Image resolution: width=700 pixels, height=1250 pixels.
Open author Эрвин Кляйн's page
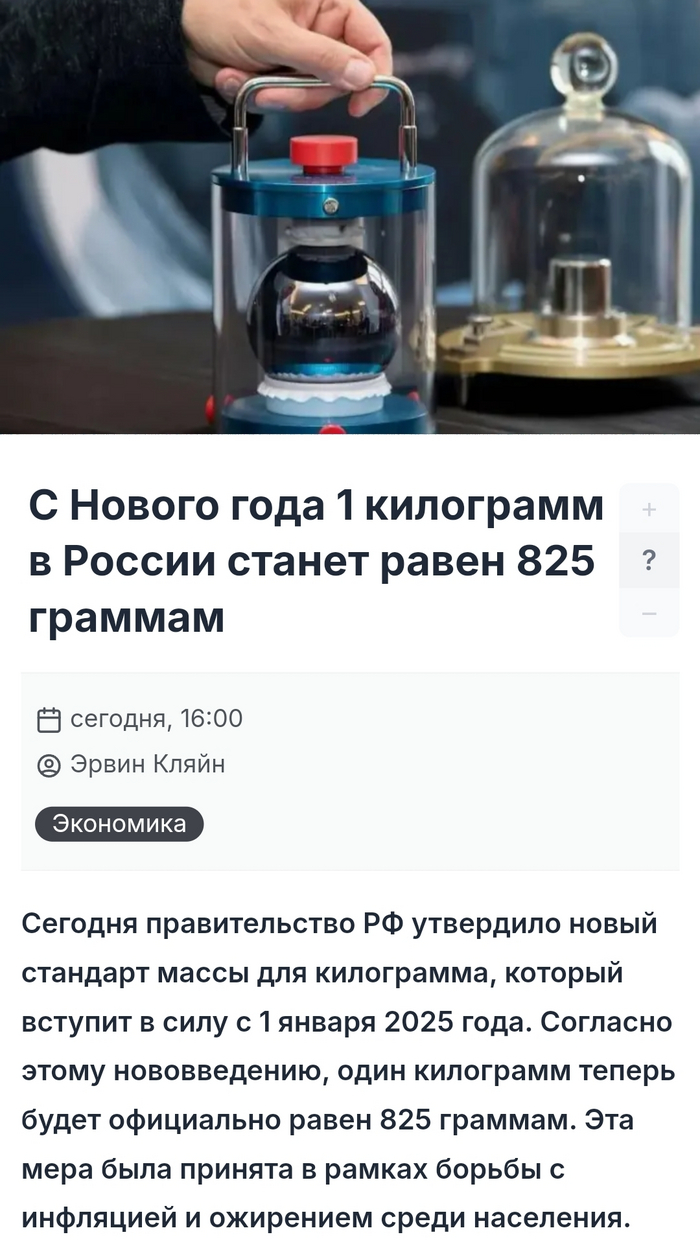point(147,765)
